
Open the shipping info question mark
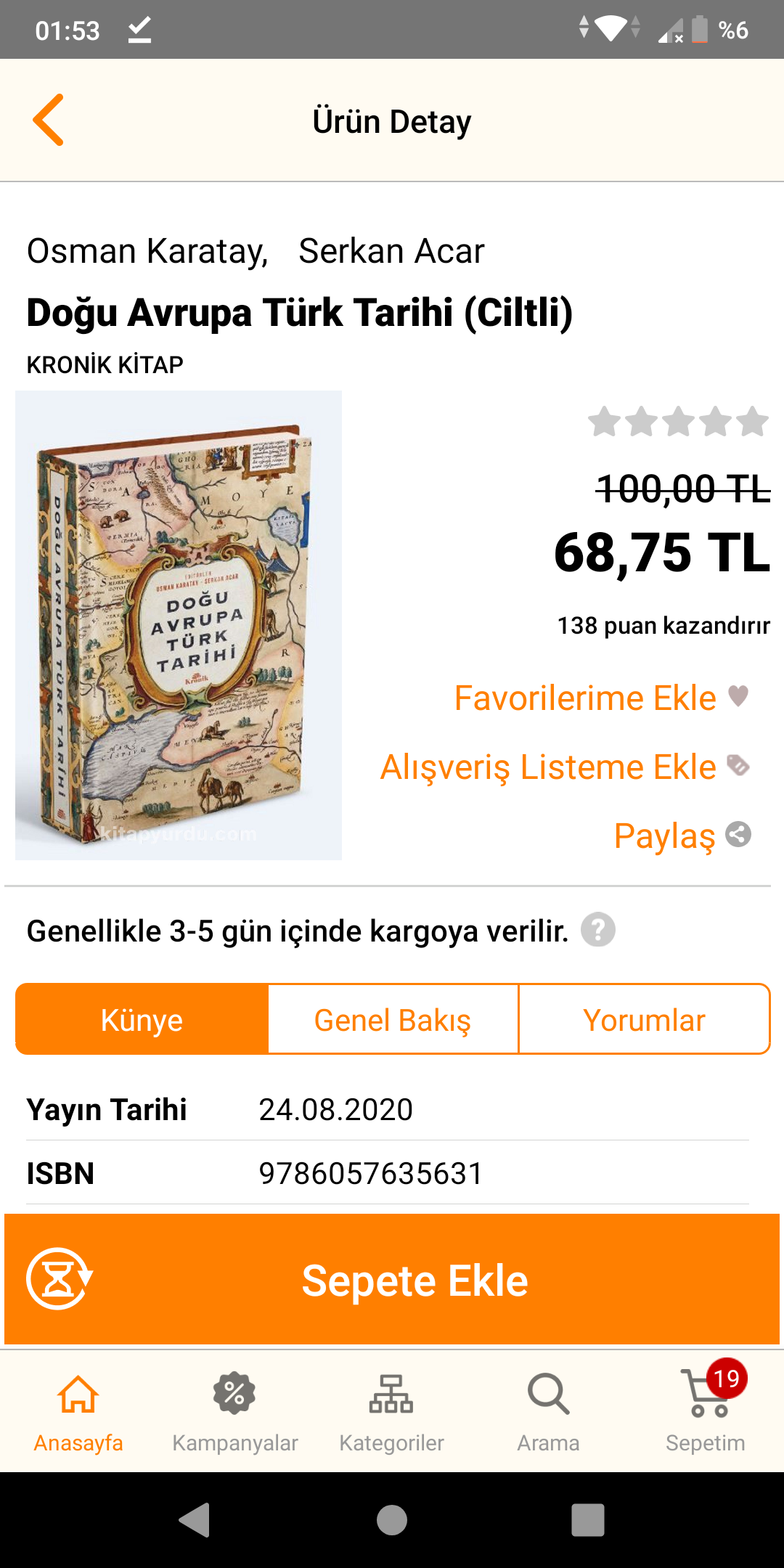(x=597, y=930)
